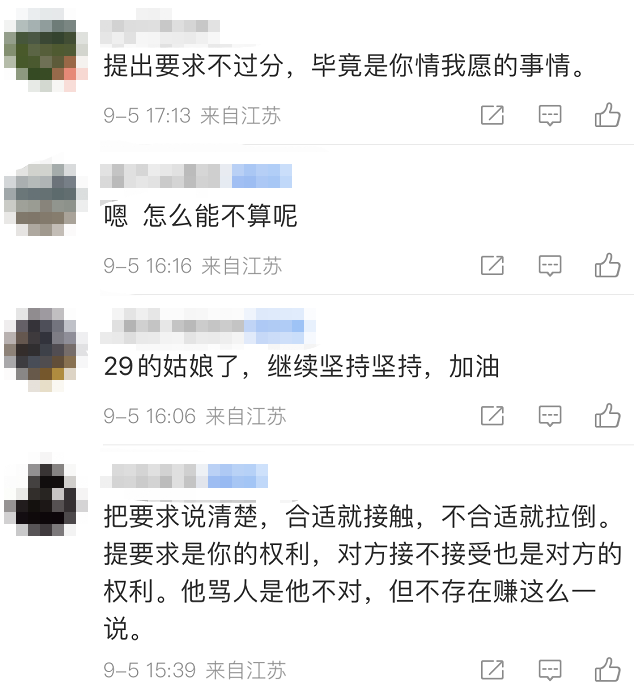The height and width of the screenshot is (693, 634).
Task: Reply to the comment '嗯 怎么能不算呢'
Action: 550,265
